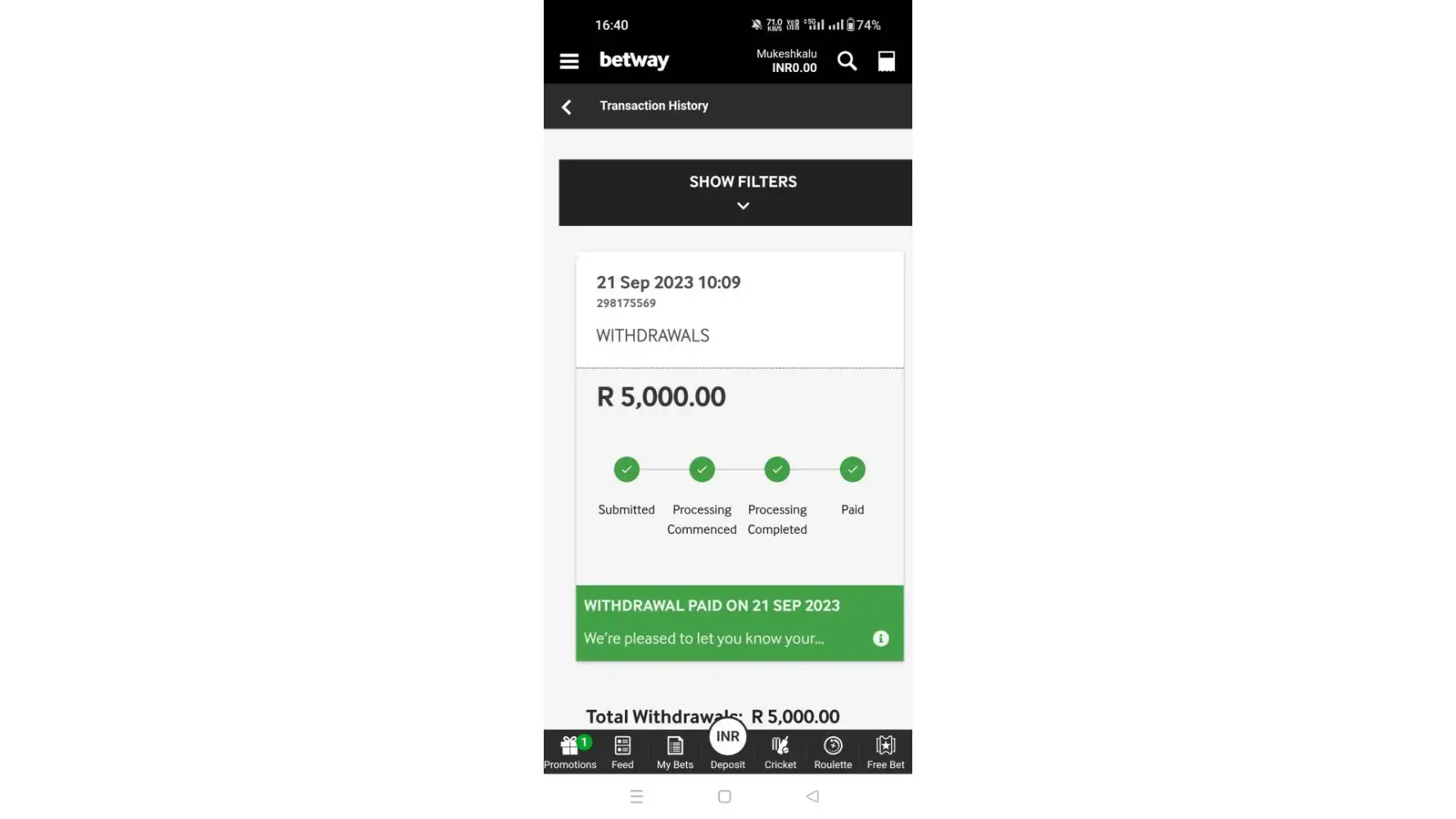1456x819 pixels.
Task: Tap the system home button
Action: [x=724, y=796]
